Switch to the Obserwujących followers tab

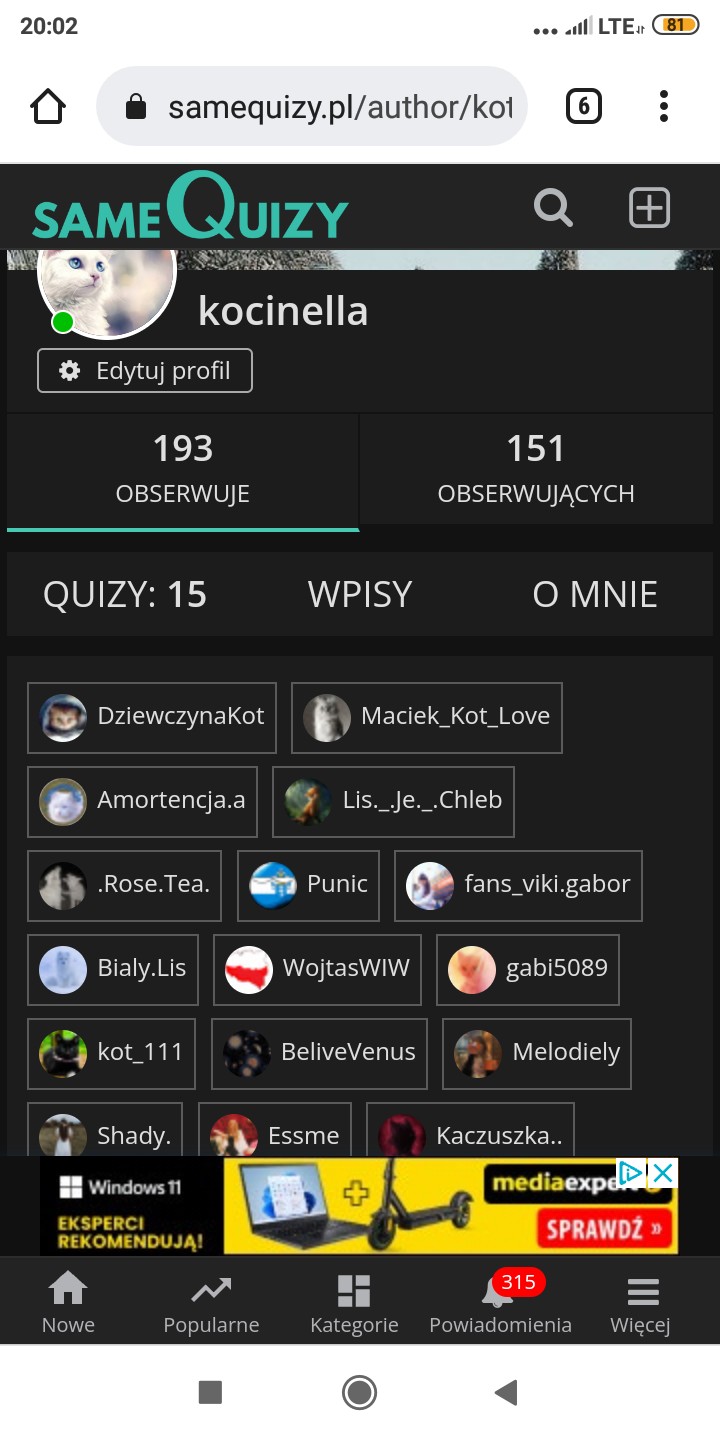tap(536, 469)
